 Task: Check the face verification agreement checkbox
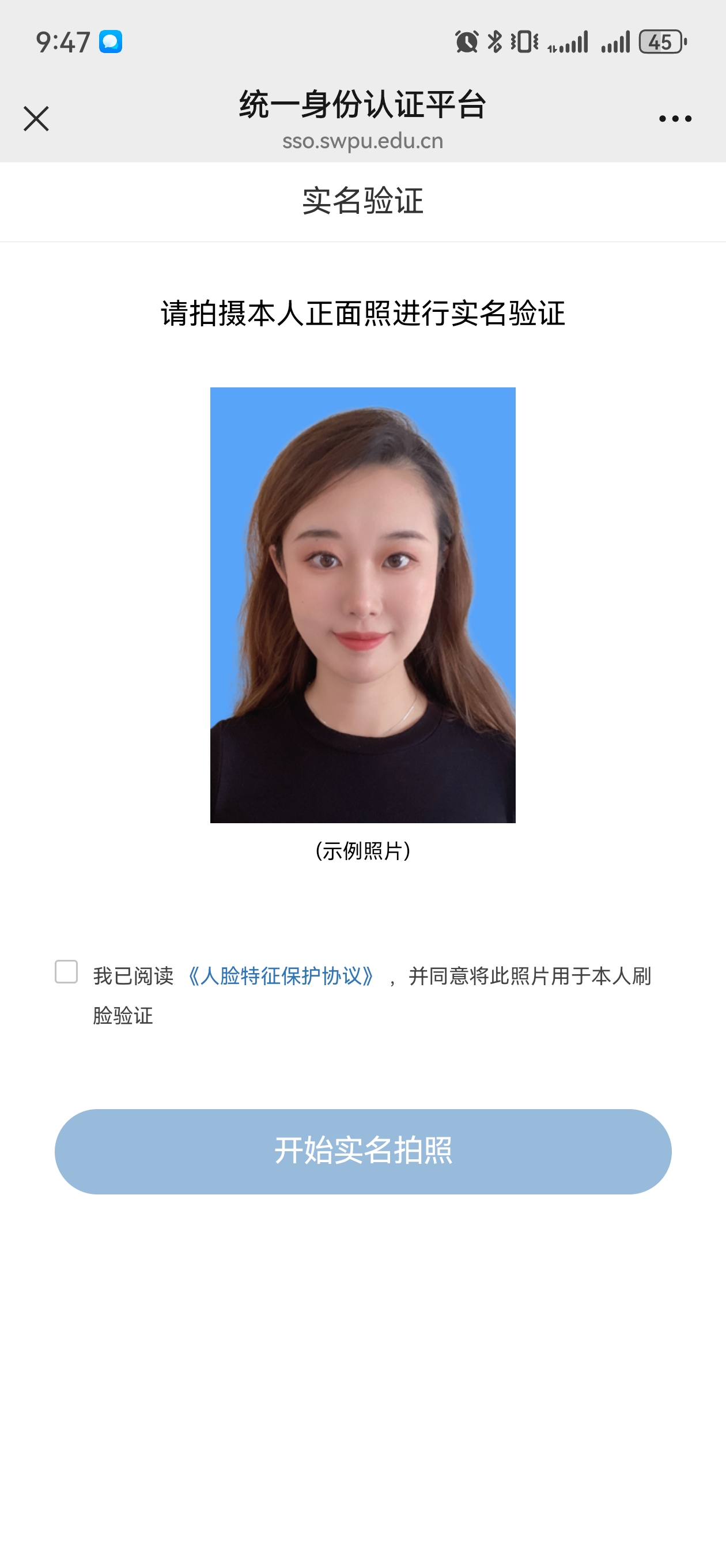(66, 971)
